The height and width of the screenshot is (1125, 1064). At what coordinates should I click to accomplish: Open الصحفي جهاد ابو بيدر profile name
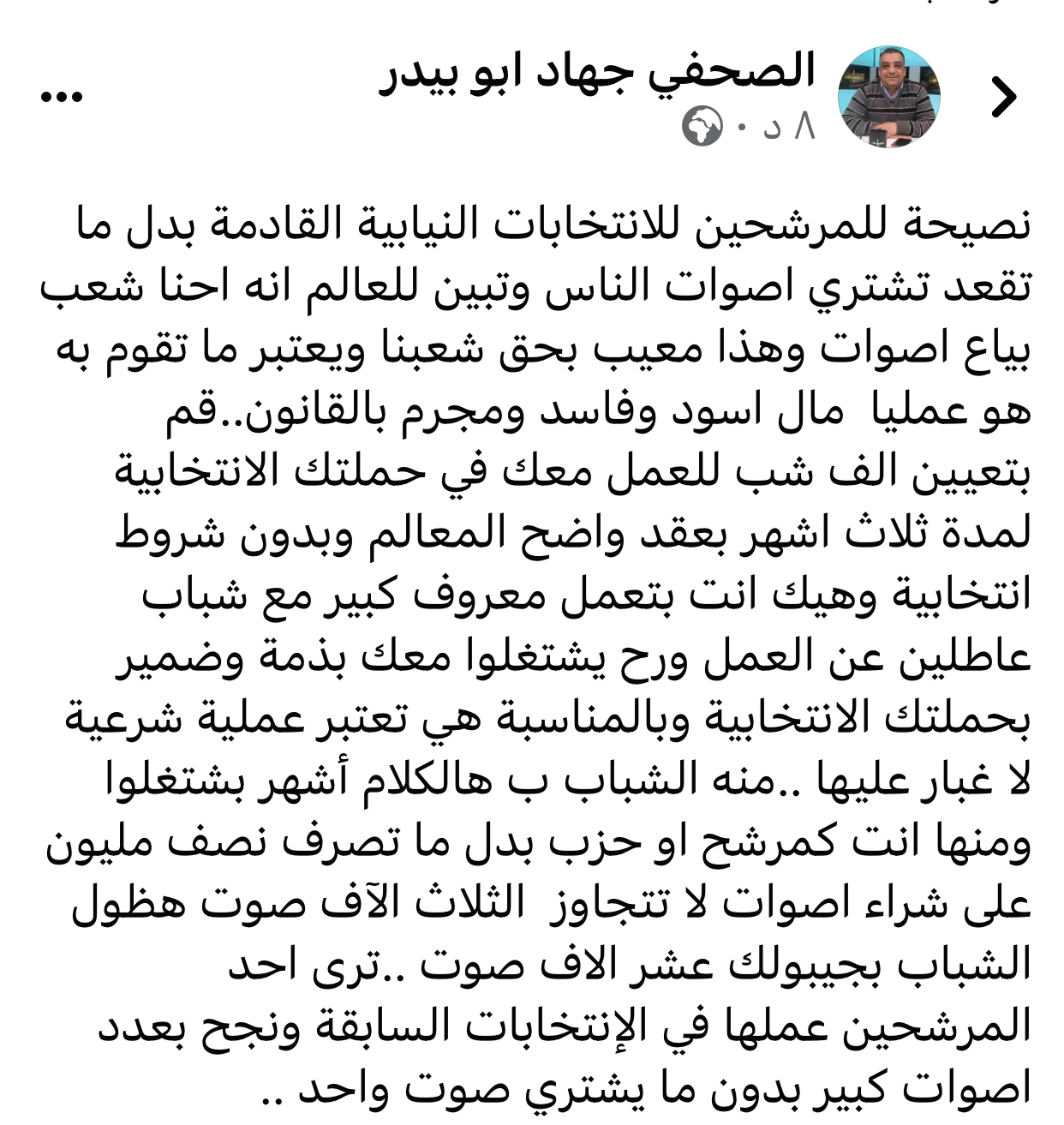pyautogui.click(x=597, y=71)
